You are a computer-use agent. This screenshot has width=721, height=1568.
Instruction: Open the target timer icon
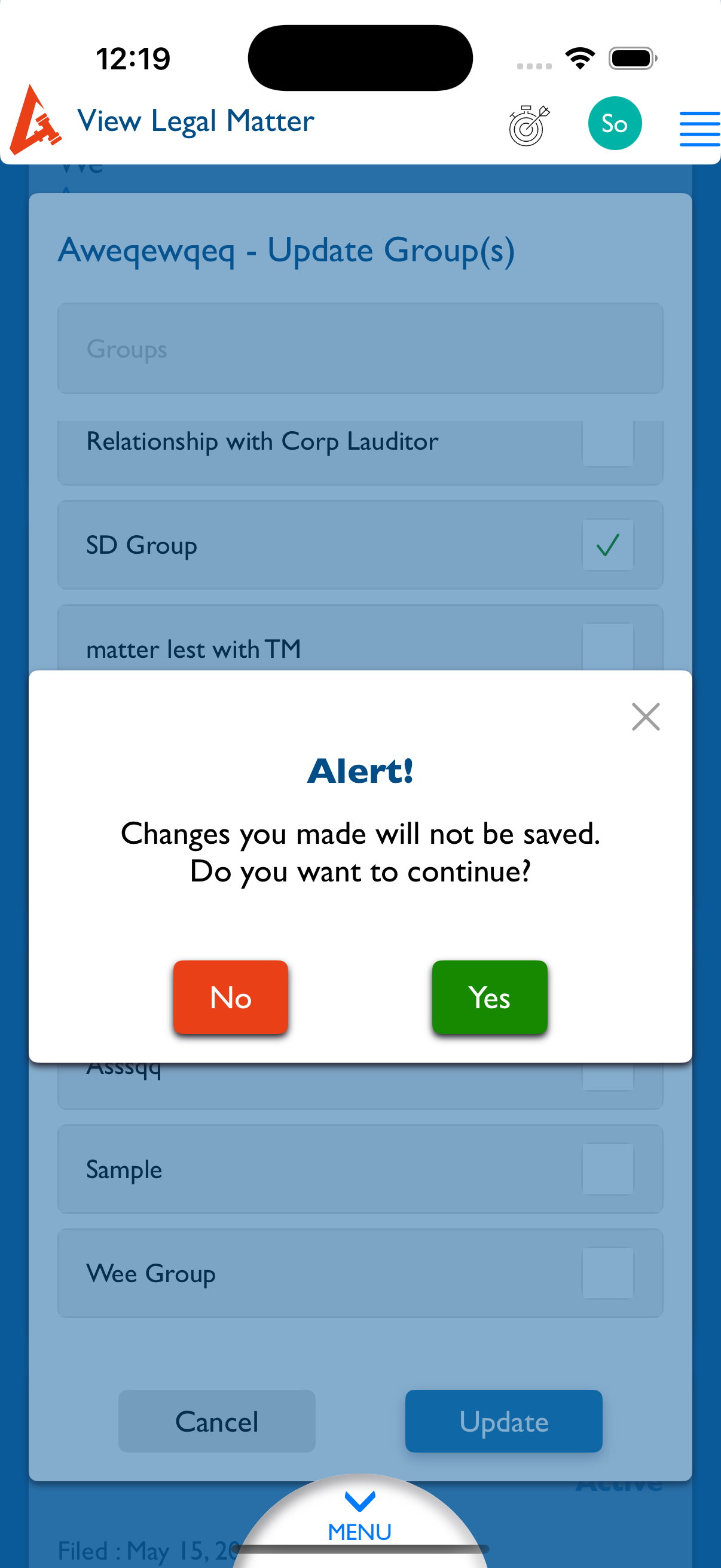tap(528, 125)
